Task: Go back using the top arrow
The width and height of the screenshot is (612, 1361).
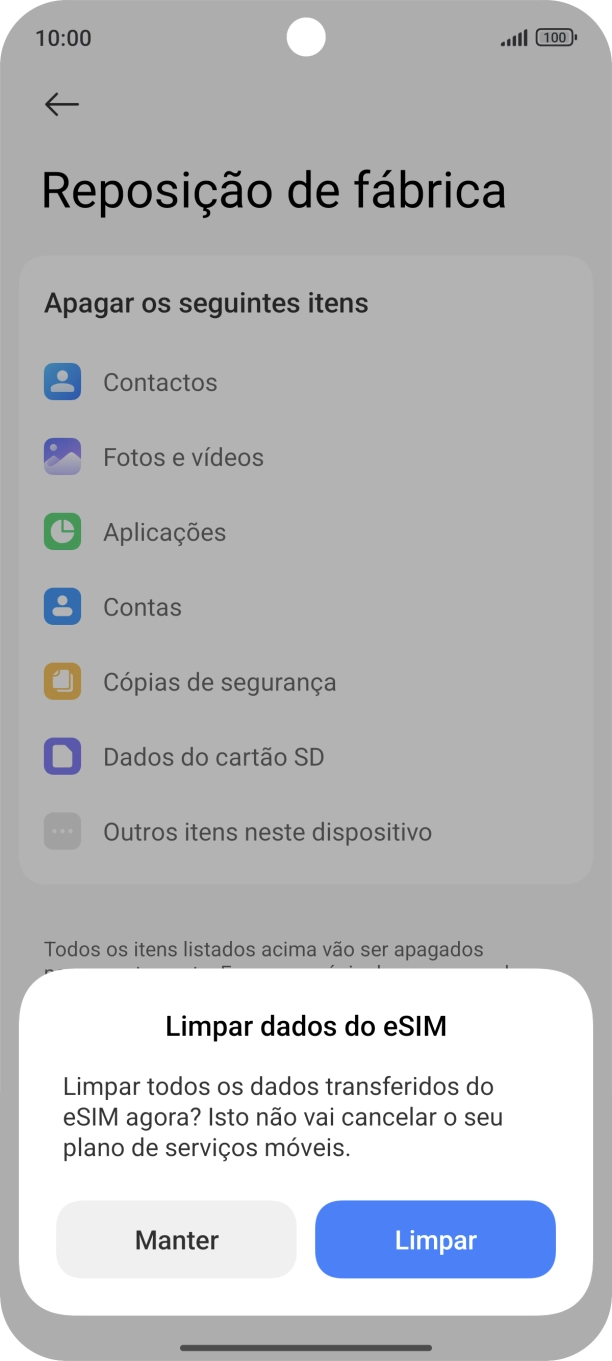Action: [x=62, y=104]
